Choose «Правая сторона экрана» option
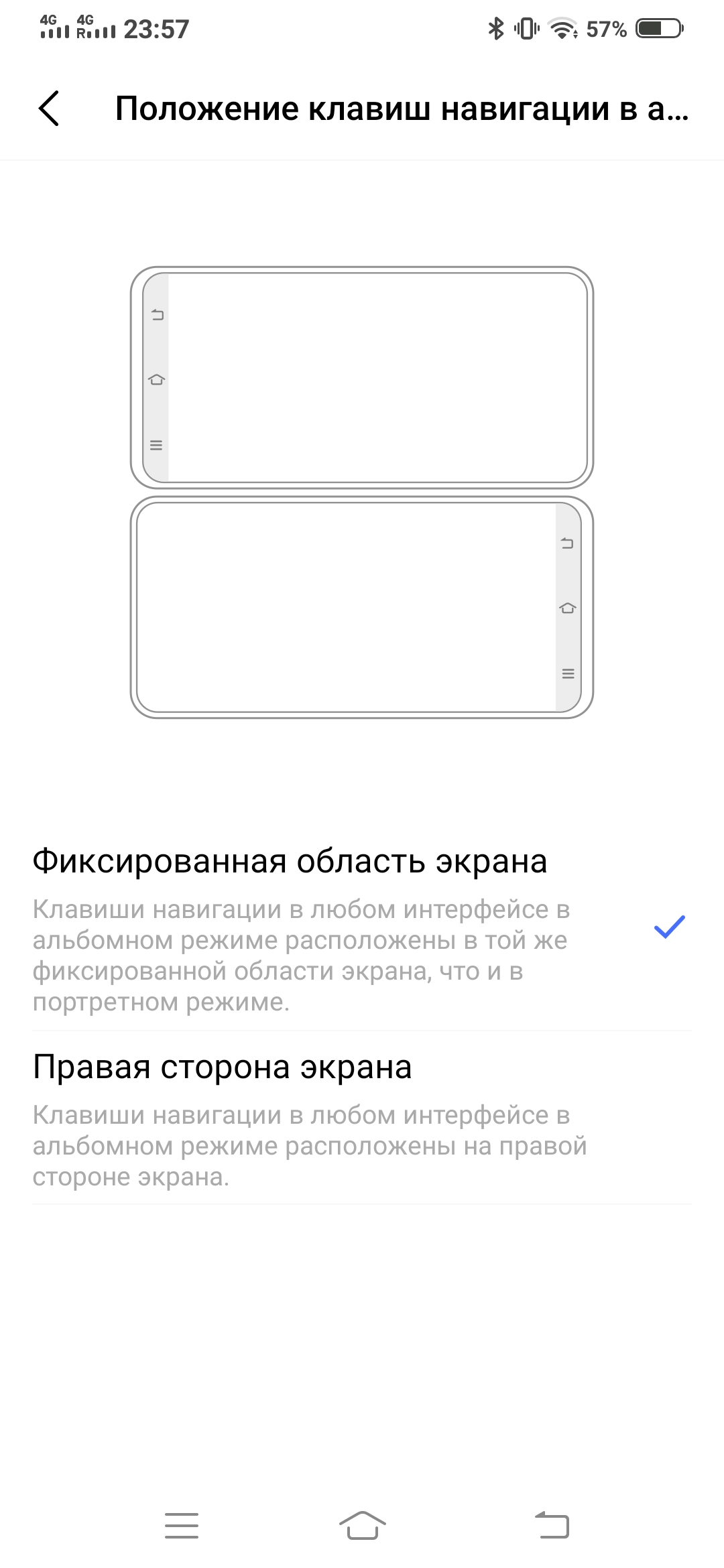 tap(223, 1067)
